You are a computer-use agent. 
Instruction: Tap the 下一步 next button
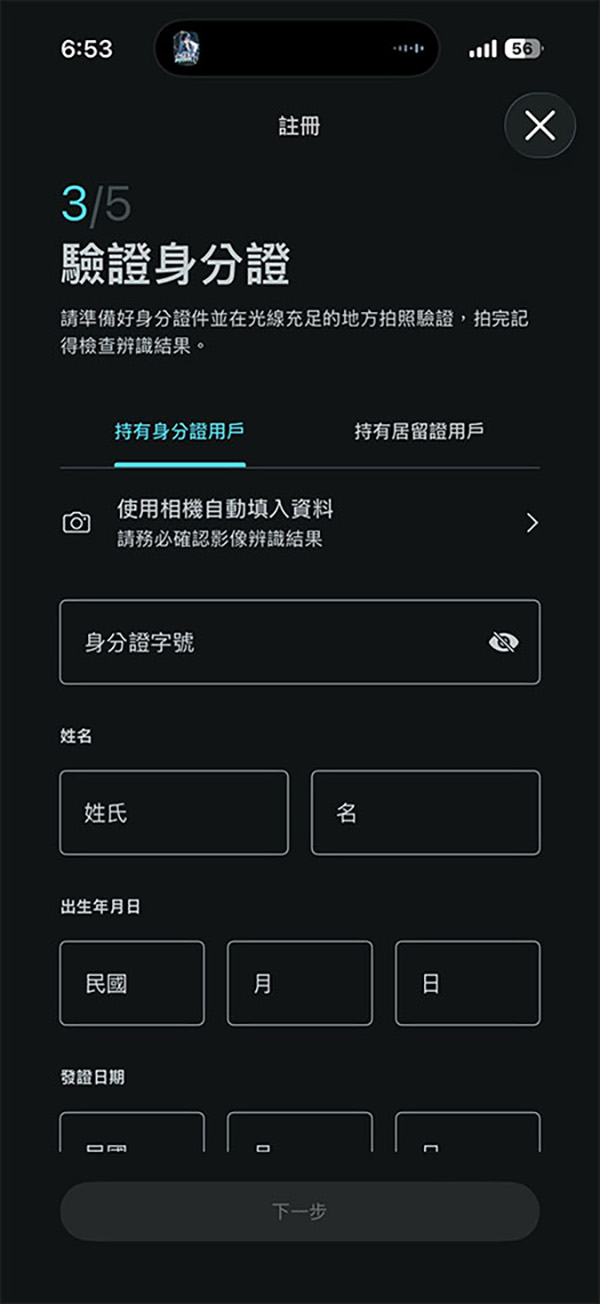(300, 1211)
